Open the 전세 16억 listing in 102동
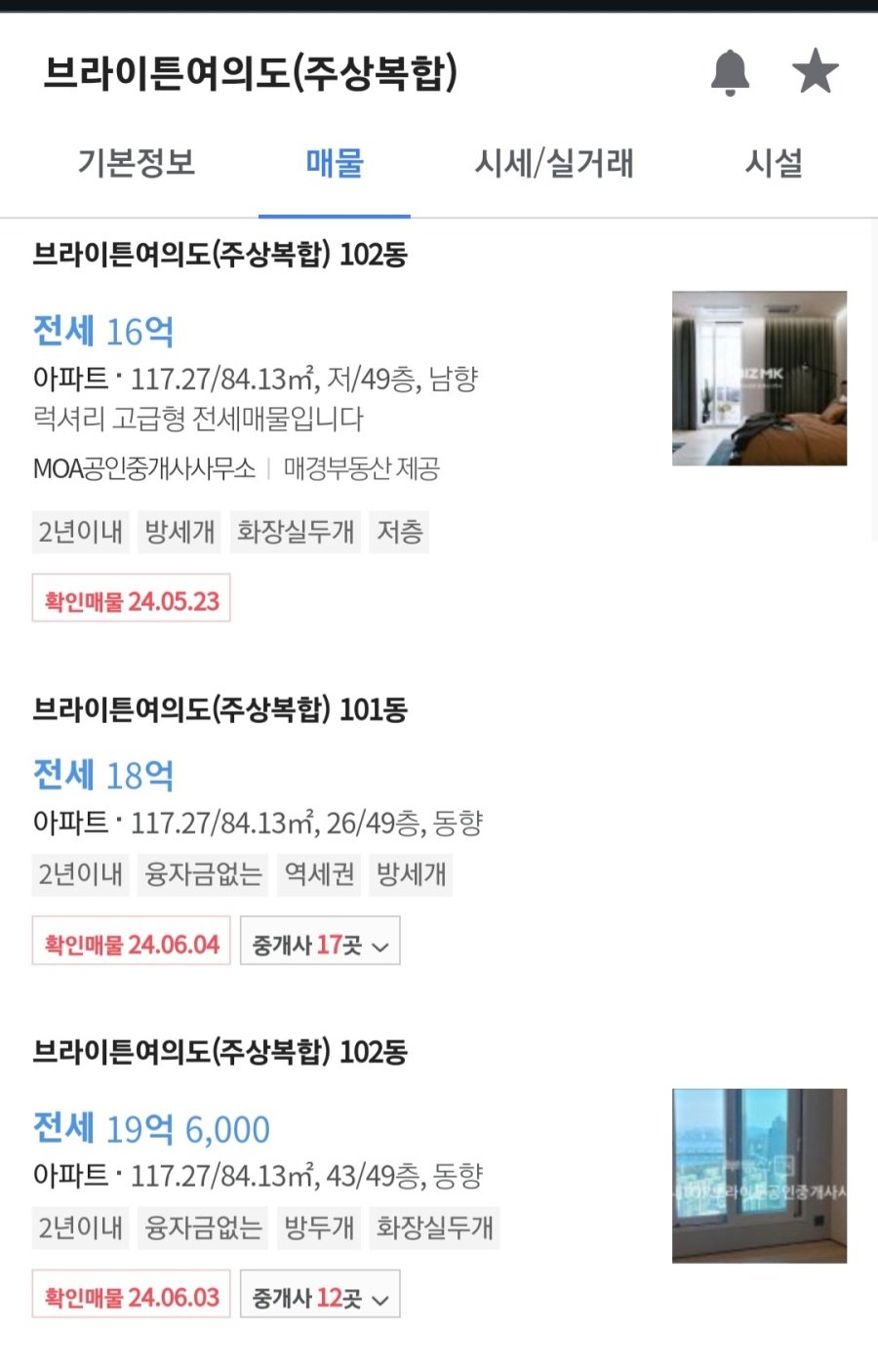Image resolution: width=878 pixels, height=1372 pixels. [104, 332]
